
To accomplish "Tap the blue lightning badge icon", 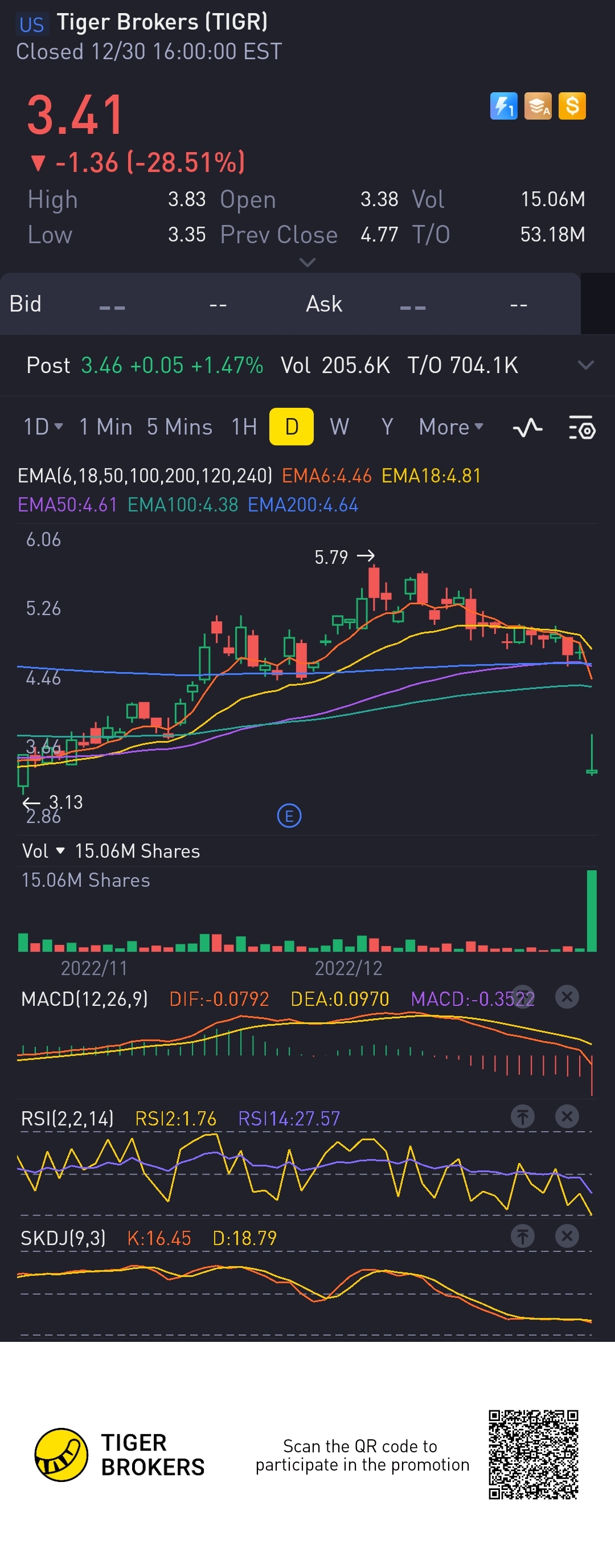I will click(504, 106).
